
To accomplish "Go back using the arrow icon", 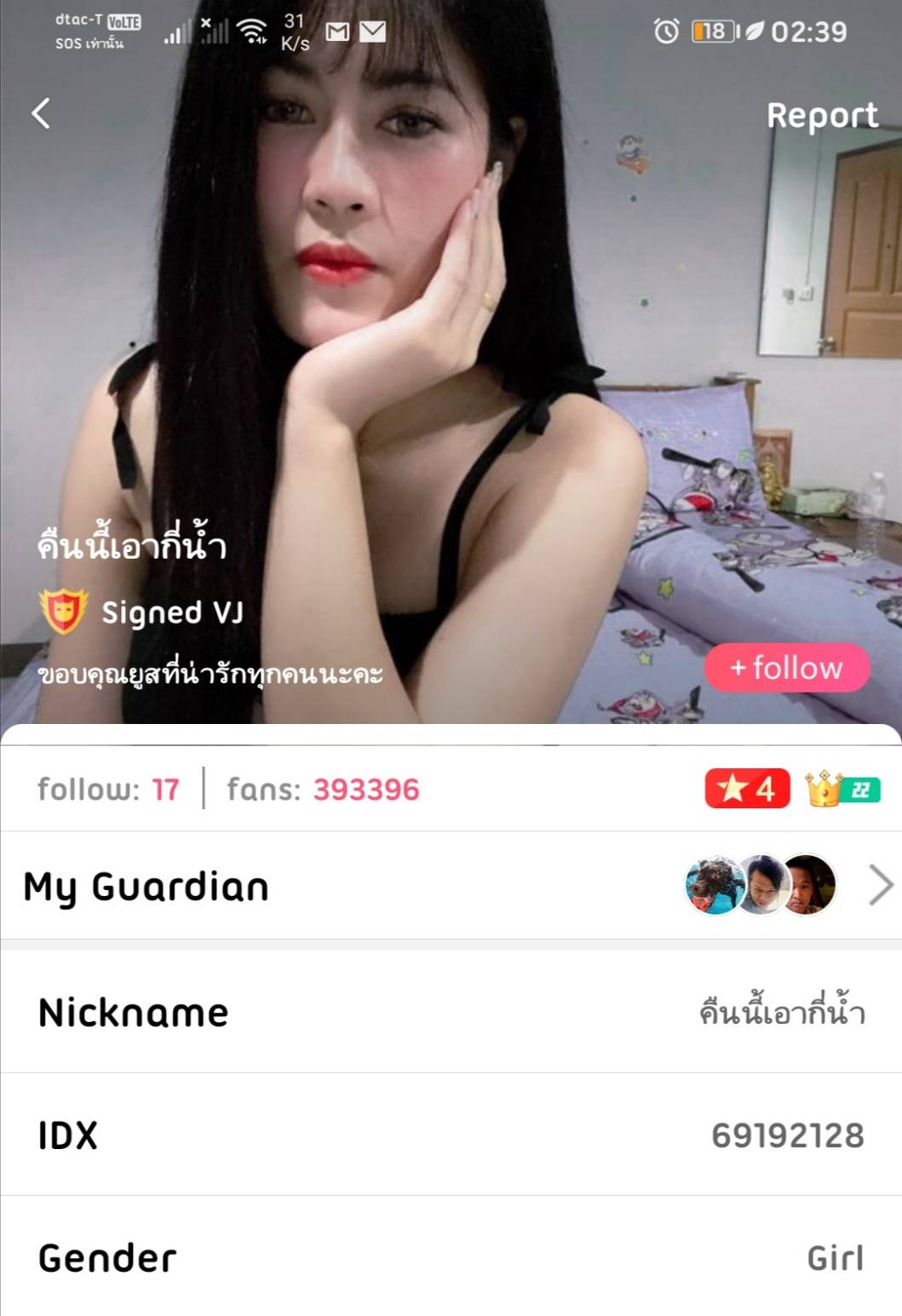I will 41,113.
